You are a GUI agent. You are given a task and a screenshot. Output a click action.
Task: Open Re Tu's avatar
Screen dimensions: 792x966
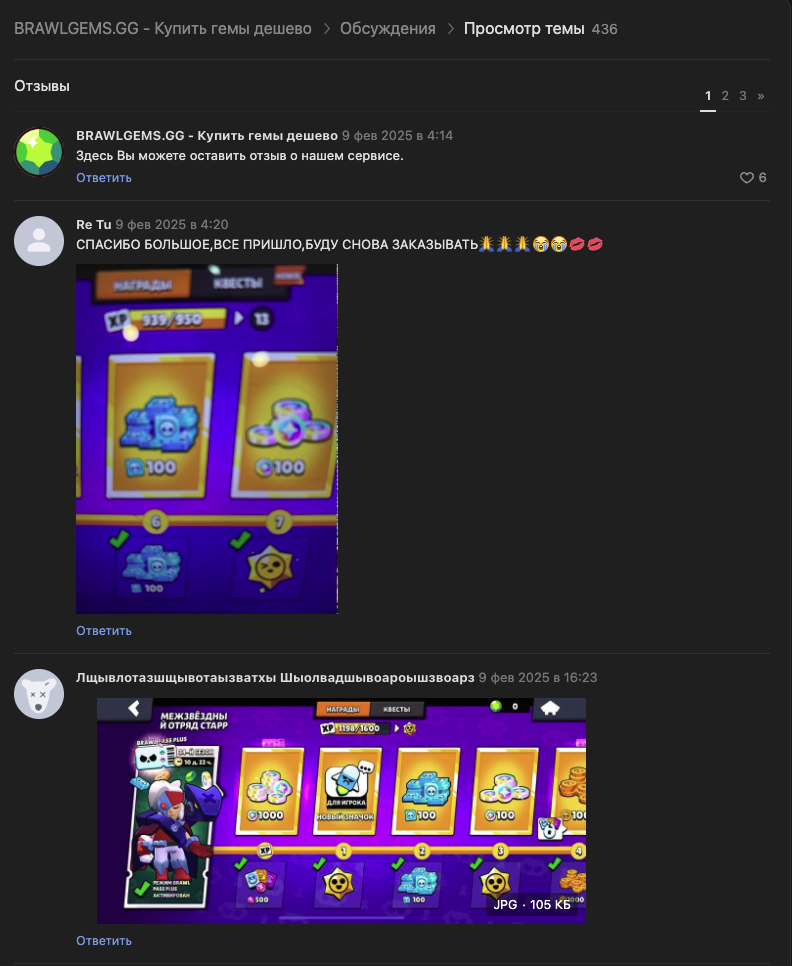pyautogui.click(x=39, y=241)
